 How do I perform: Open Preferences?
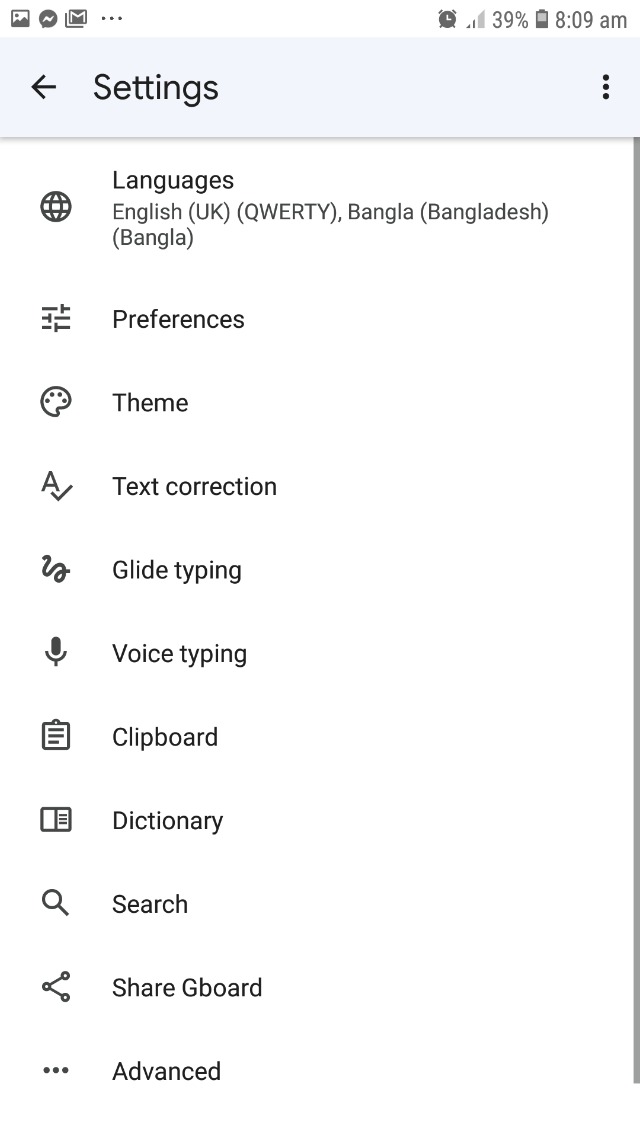click(x=178, y=319)
